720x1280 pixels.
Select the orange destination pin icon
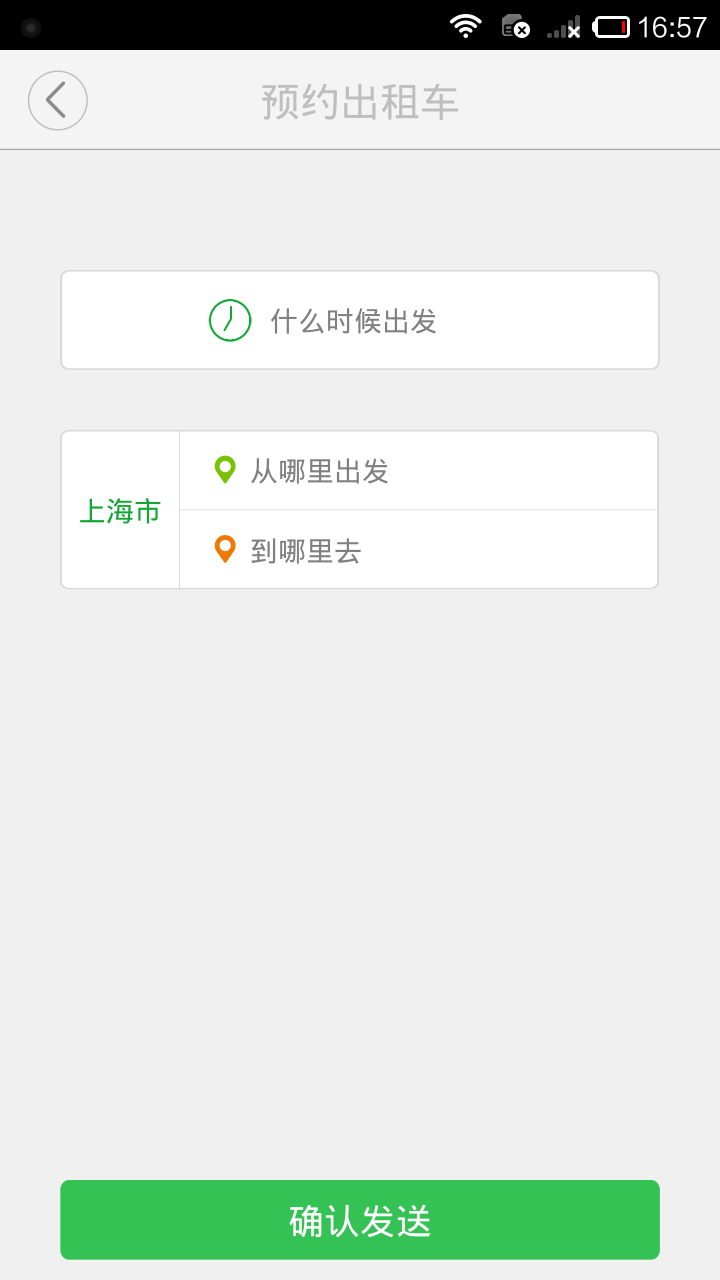224,548
